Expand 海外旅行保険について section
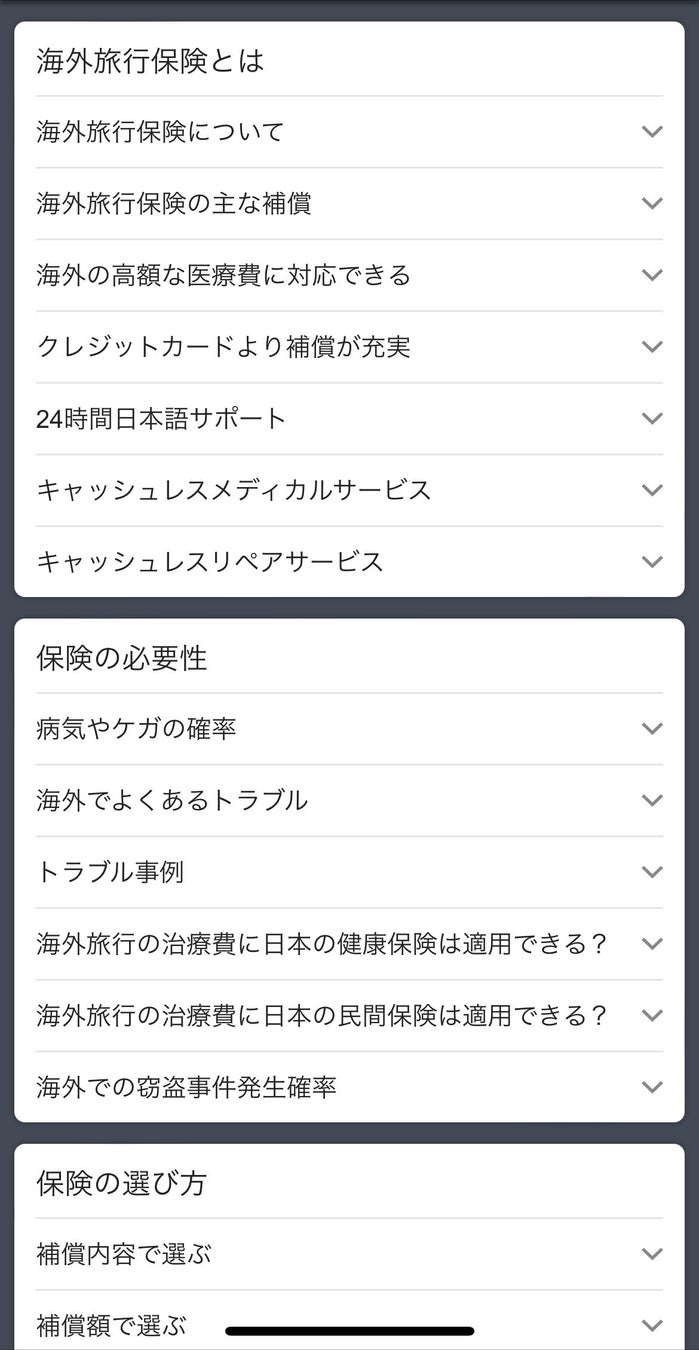 pos(349,132)
